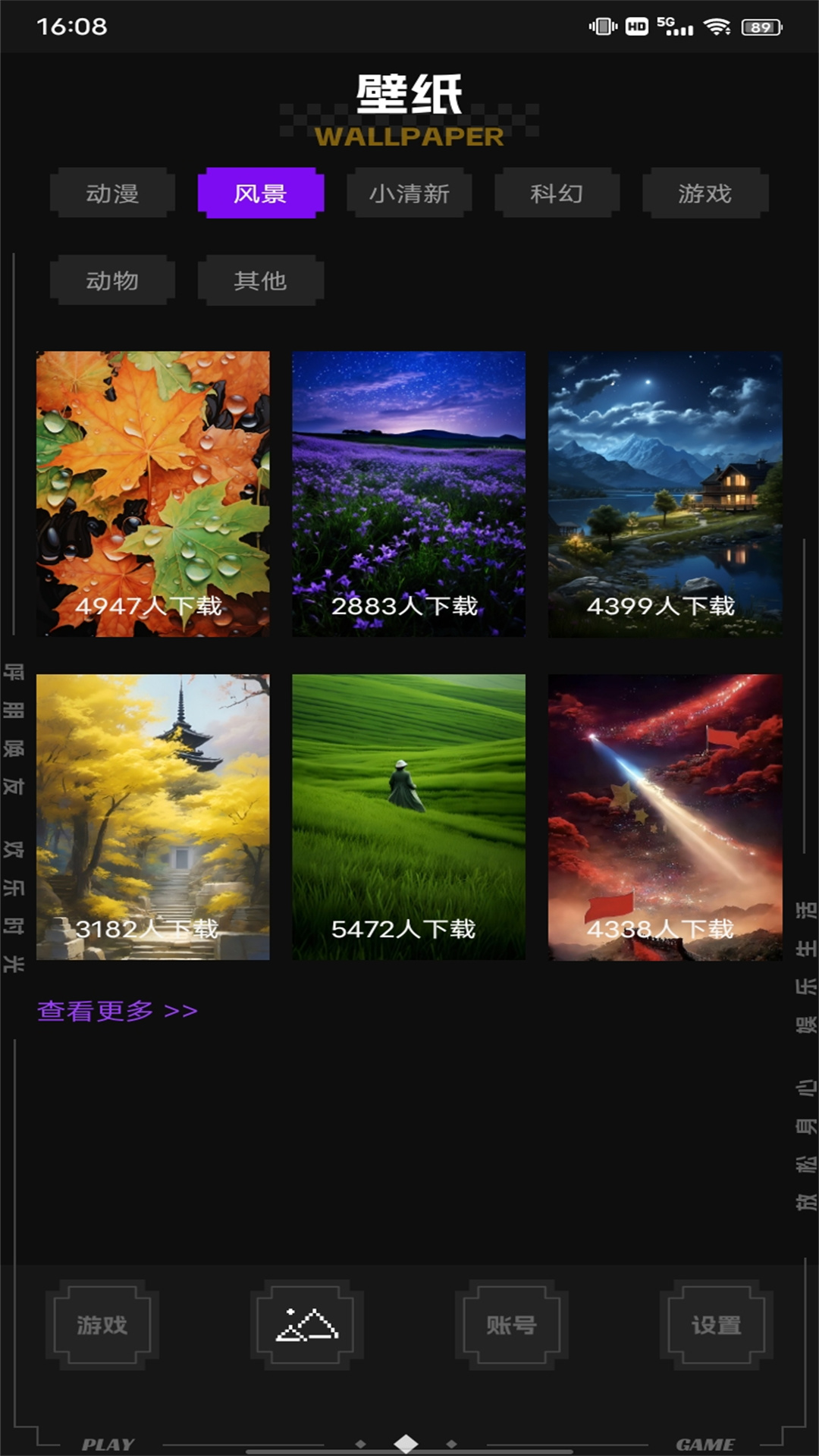The width and height of the screenshot is (819, 1456).
Task: Open the 设置 tab
Action: pyautogui.click(x=716, y=1325)
